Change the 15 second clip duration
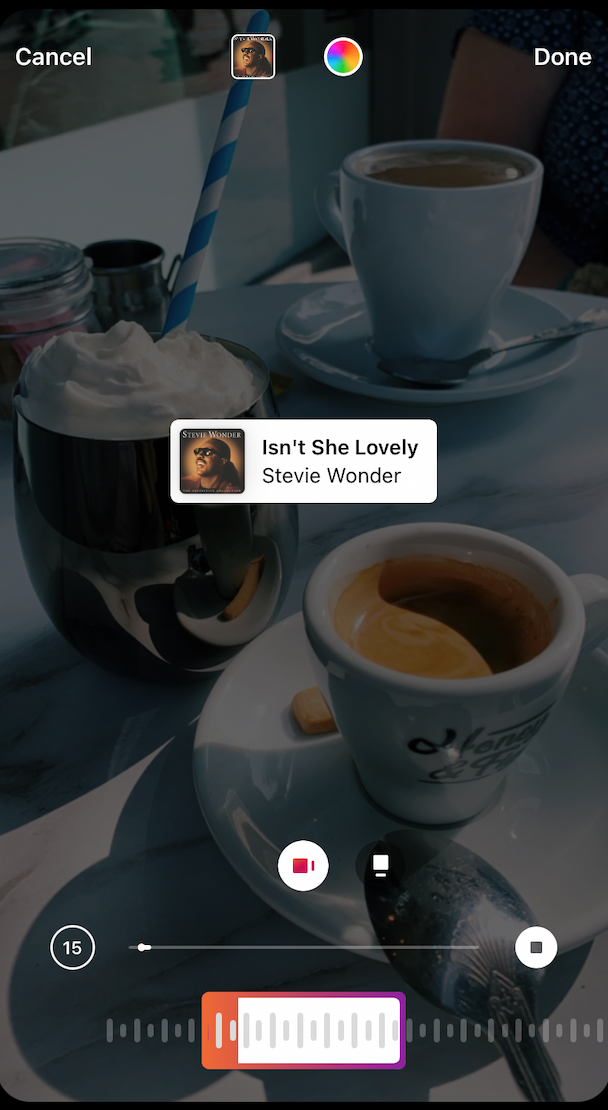The width and height of the screenshot is (608, 1110). (73, 947)
